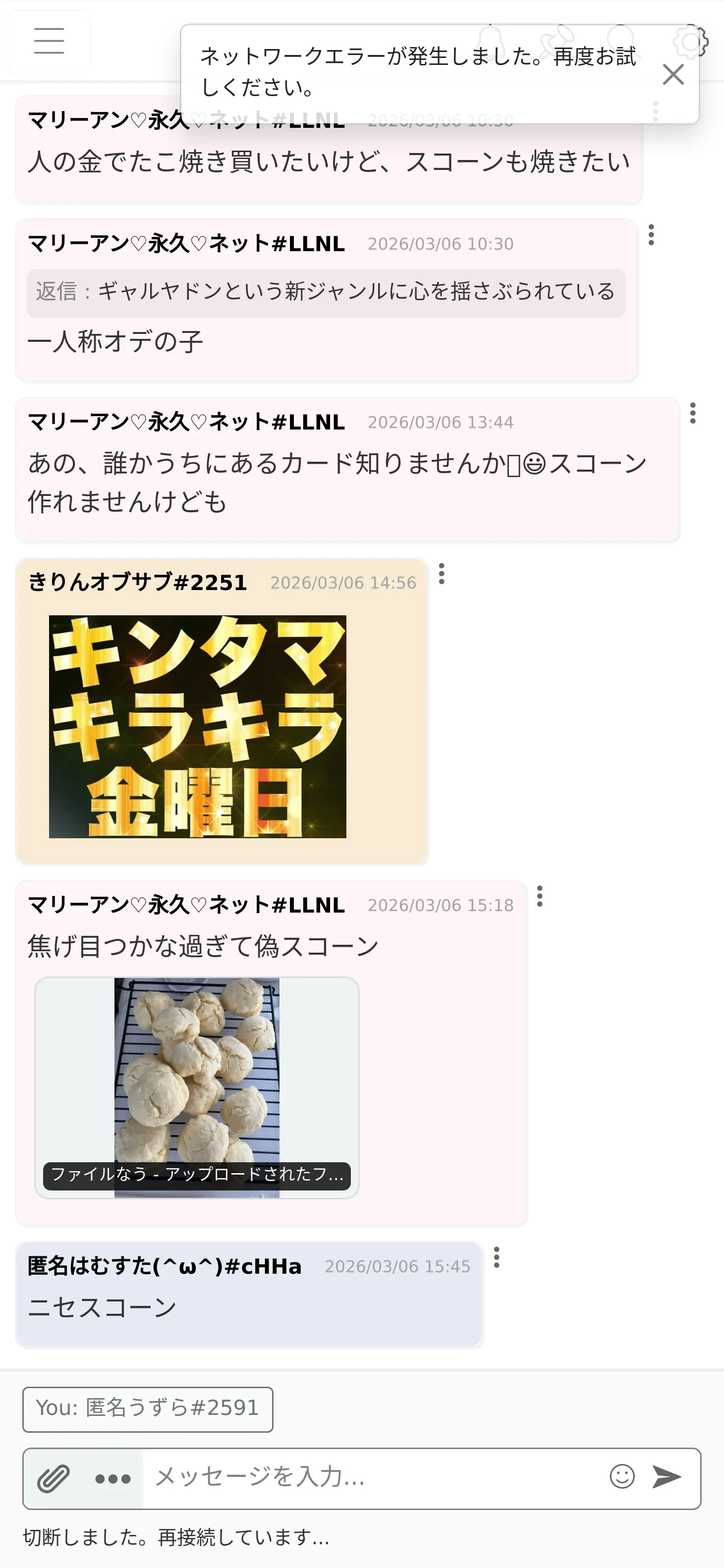724x1568 pixels.
Task: Open options for the 一人称オデの子 message
Action: tap(652, 235)
